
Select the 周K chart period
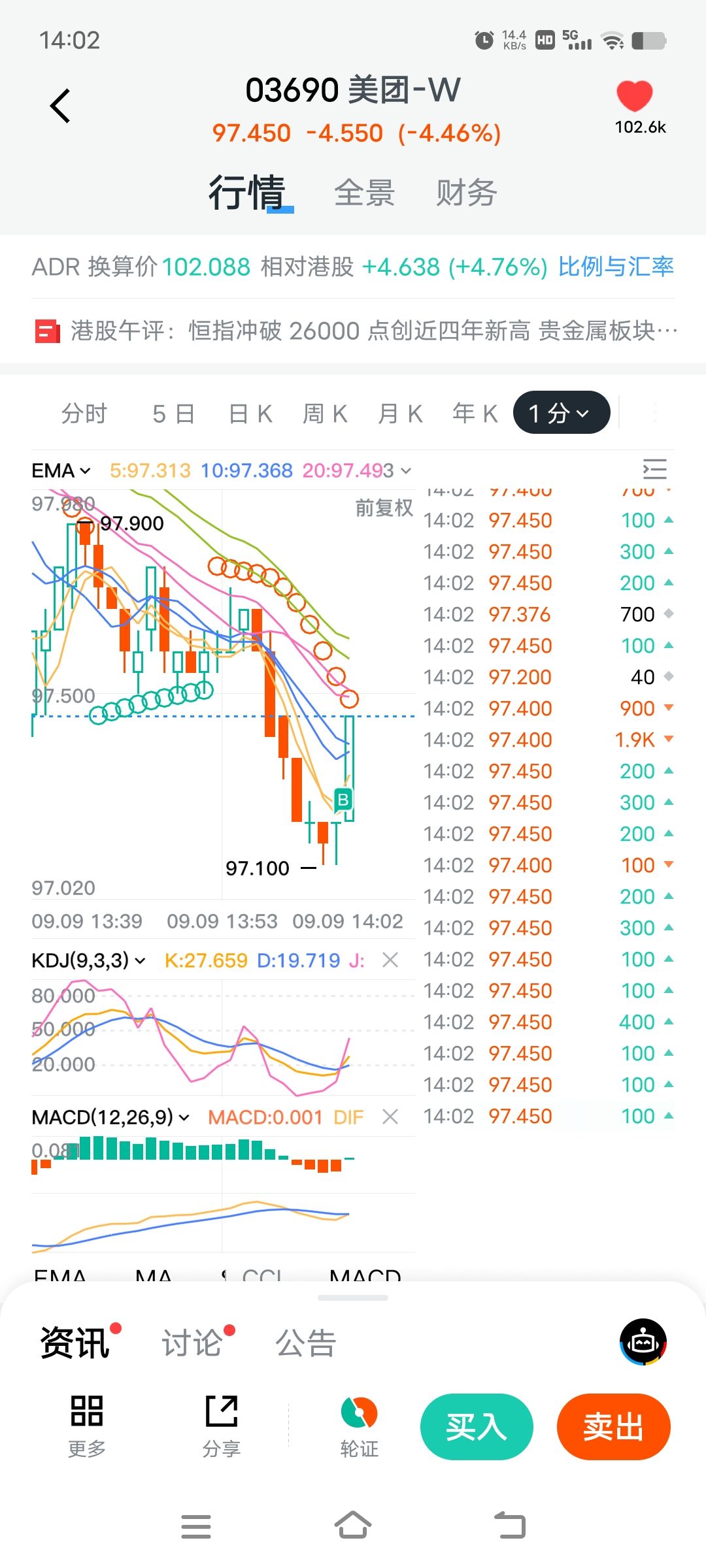(325, 414)
